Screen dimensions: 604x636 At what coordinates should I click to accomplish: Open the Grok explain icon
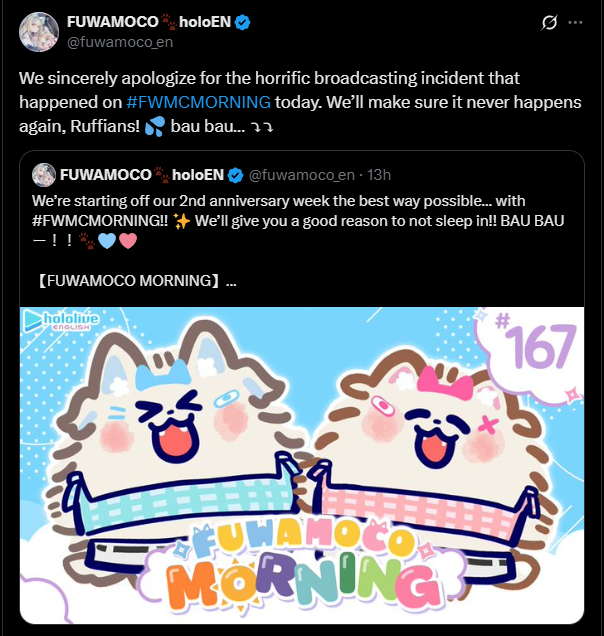pos(547,22)
